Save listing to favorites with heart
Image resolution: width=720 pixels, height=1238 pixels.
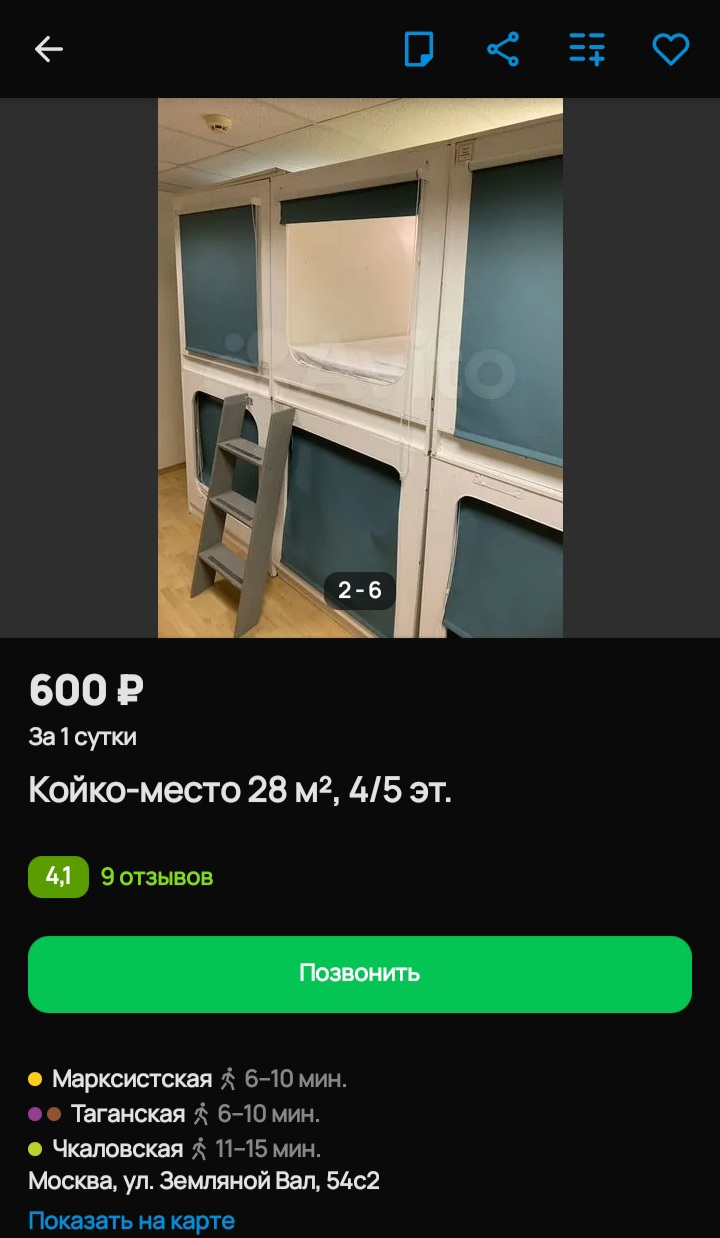pyautogui.click(x=670, y=49)
